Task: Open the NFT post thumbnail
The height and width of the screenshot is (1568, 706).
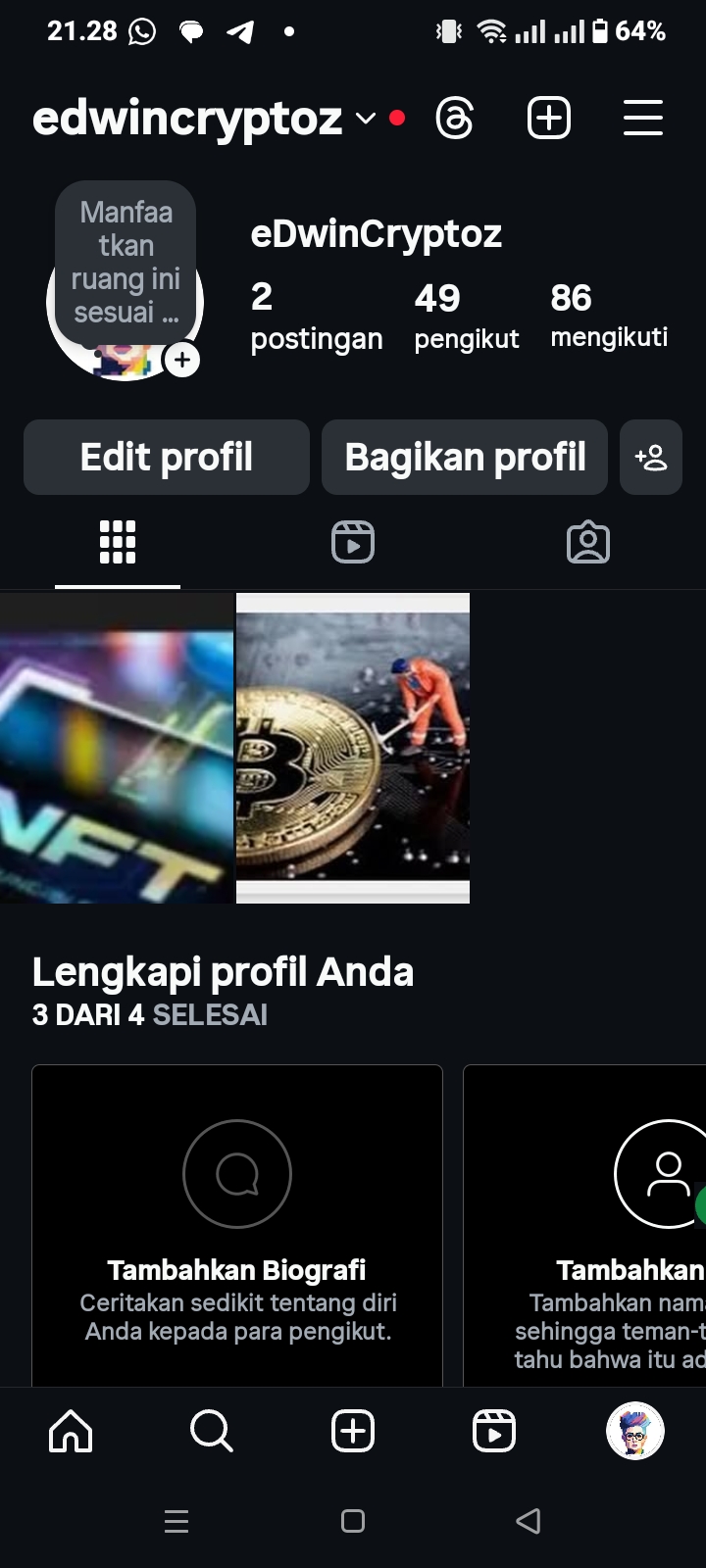Action: click(x=117, y=748)
